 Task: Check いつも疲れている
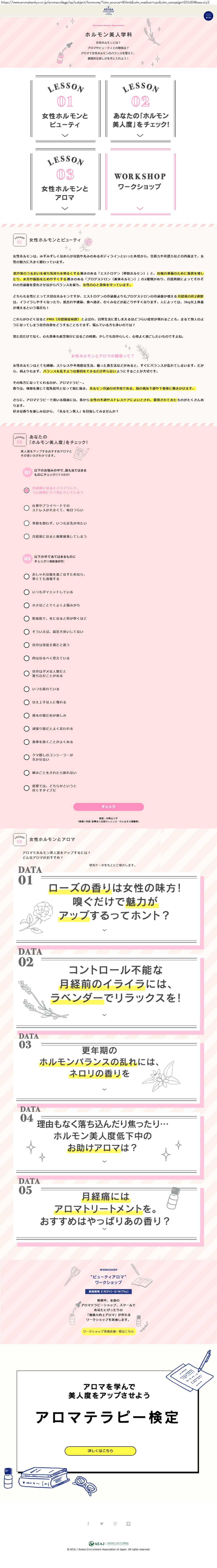(27, 689)
